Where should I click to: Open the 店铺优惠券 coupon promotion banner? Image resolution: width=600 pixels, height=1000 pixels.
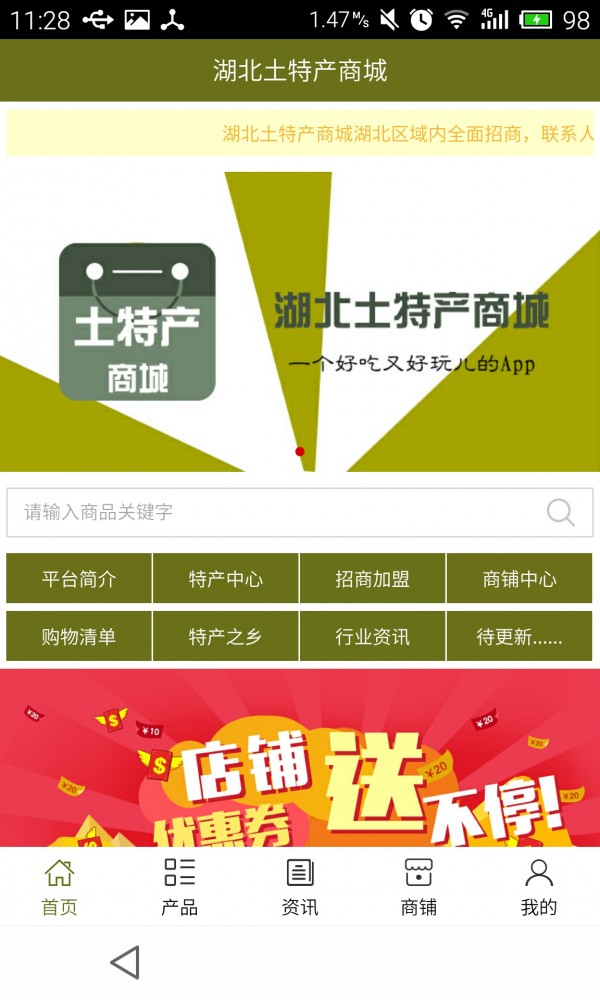pyautogui.click(x=300, y=760)
